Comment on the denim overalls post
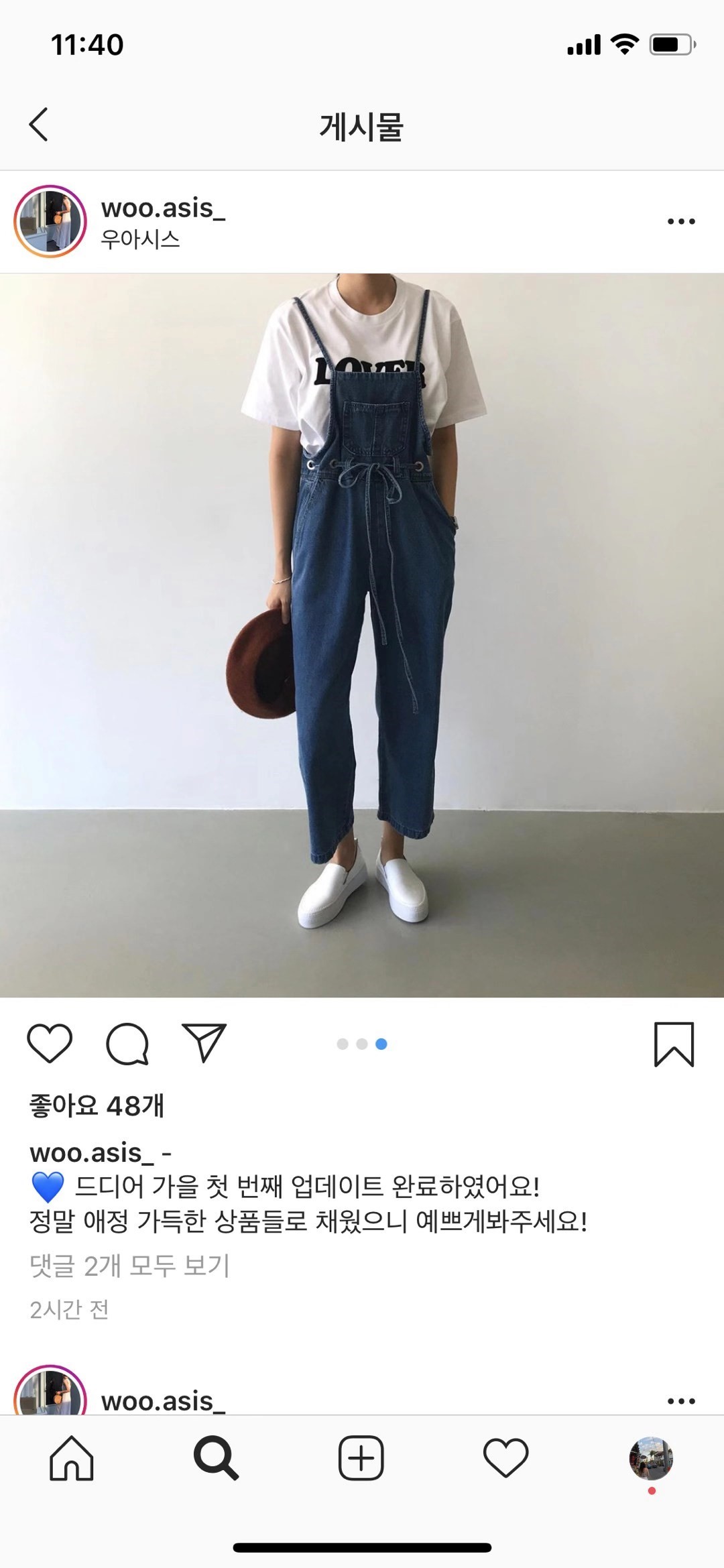The height and width of the screenshot is (1568, 724). [127, 1043]
